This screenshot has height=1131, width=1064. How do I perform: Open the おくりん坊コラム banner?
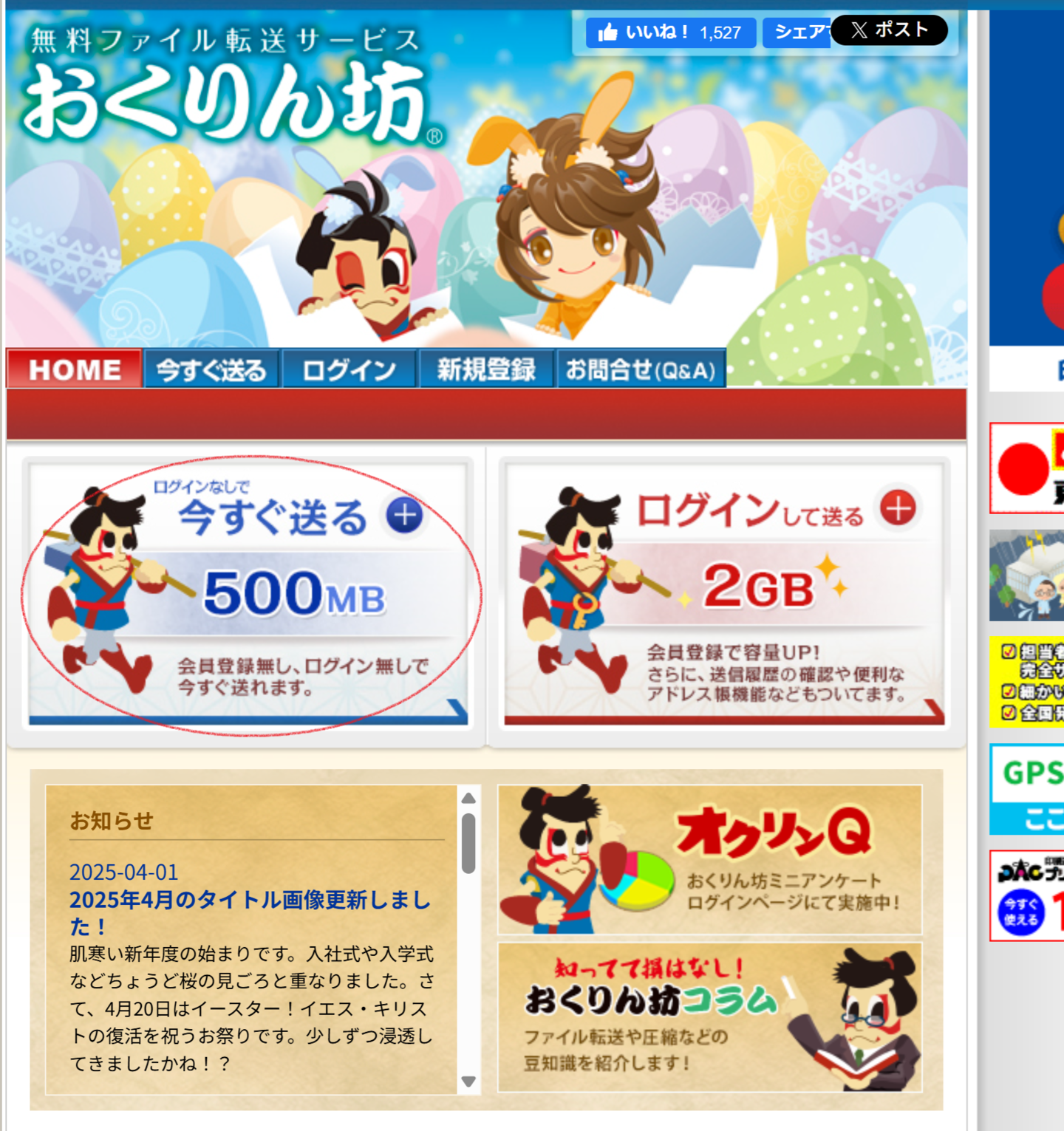pos(710,1017)
